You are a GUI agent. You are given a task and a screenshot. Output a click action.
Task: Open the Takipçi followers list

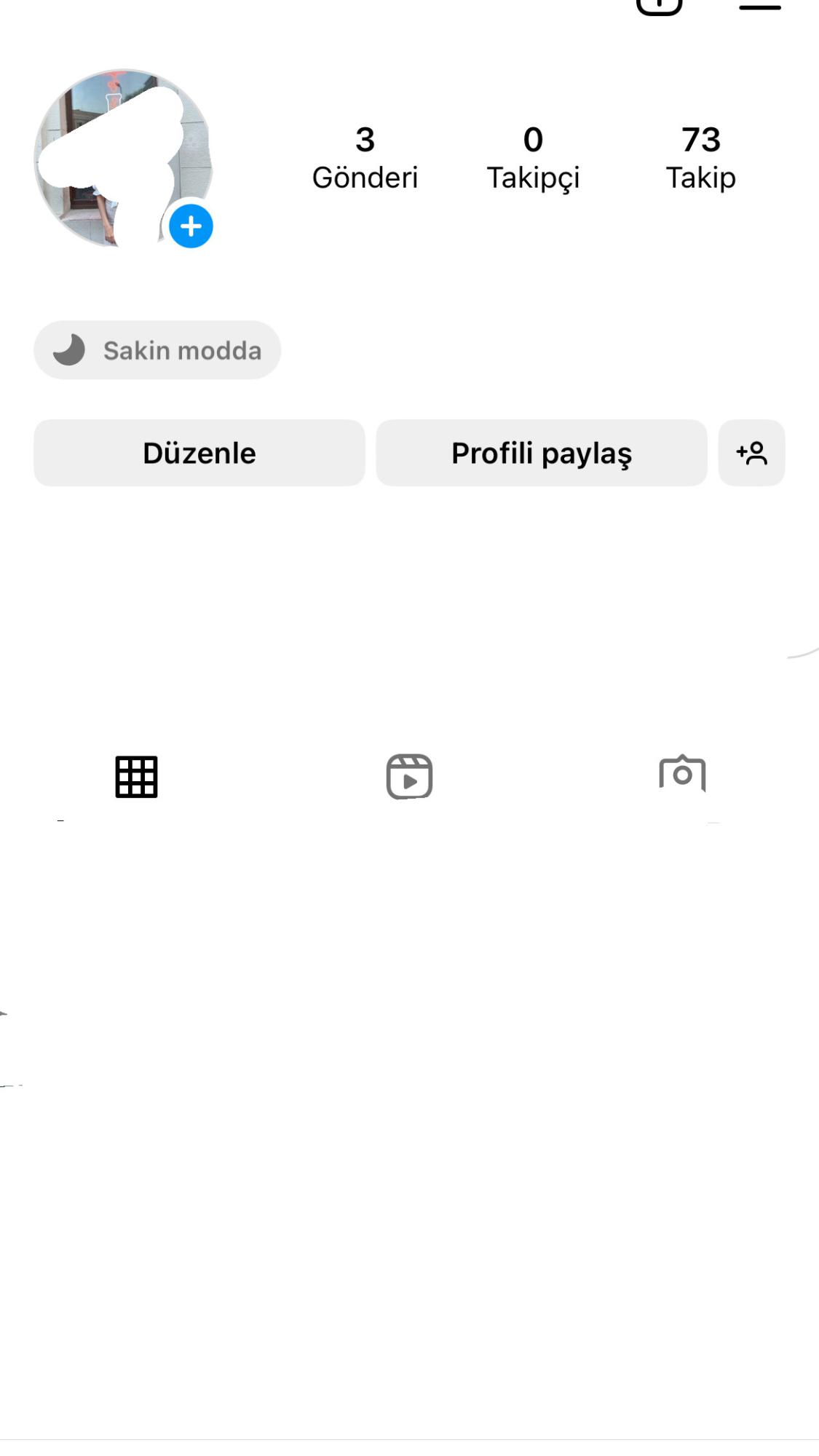533,158
